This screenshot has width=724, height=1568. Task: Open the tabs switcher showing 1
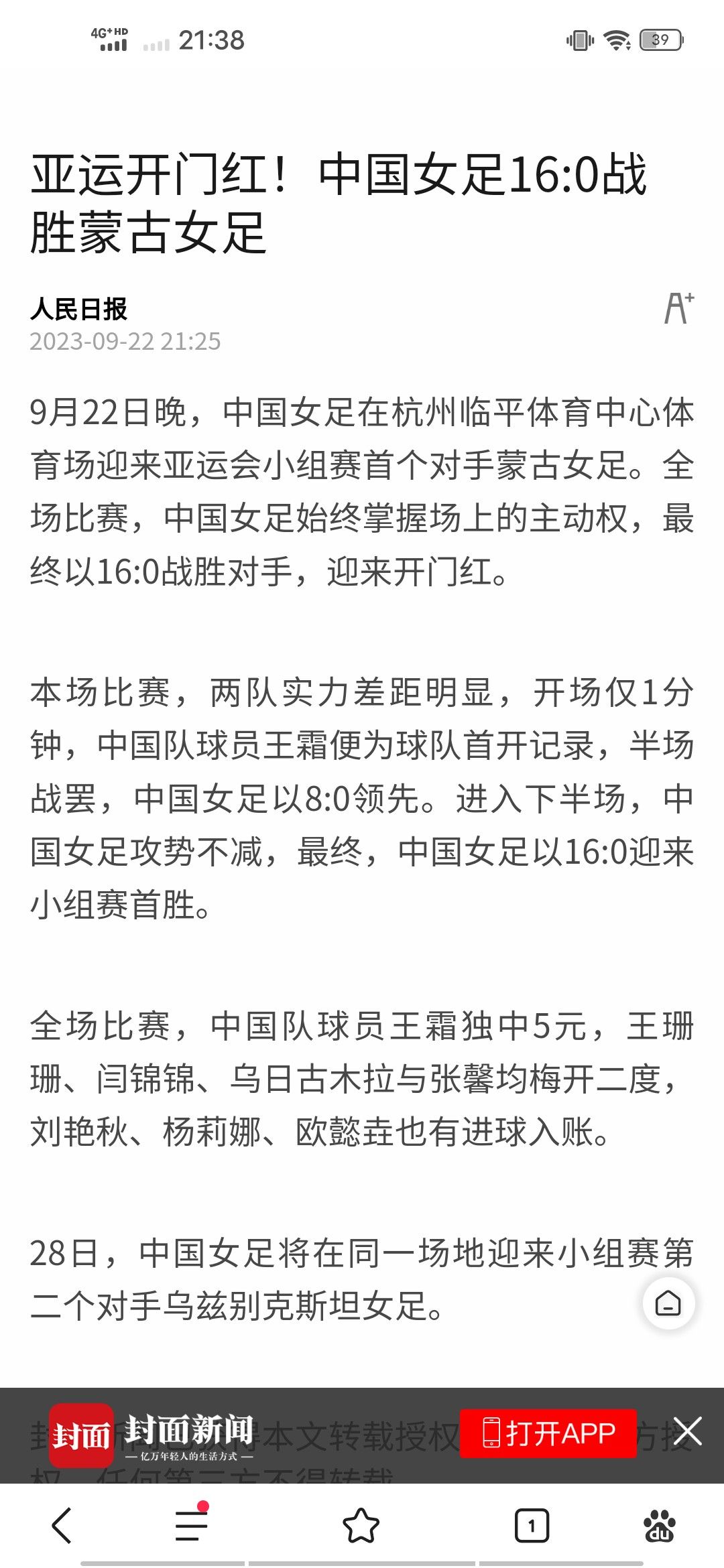click(x=532, y=1526)
